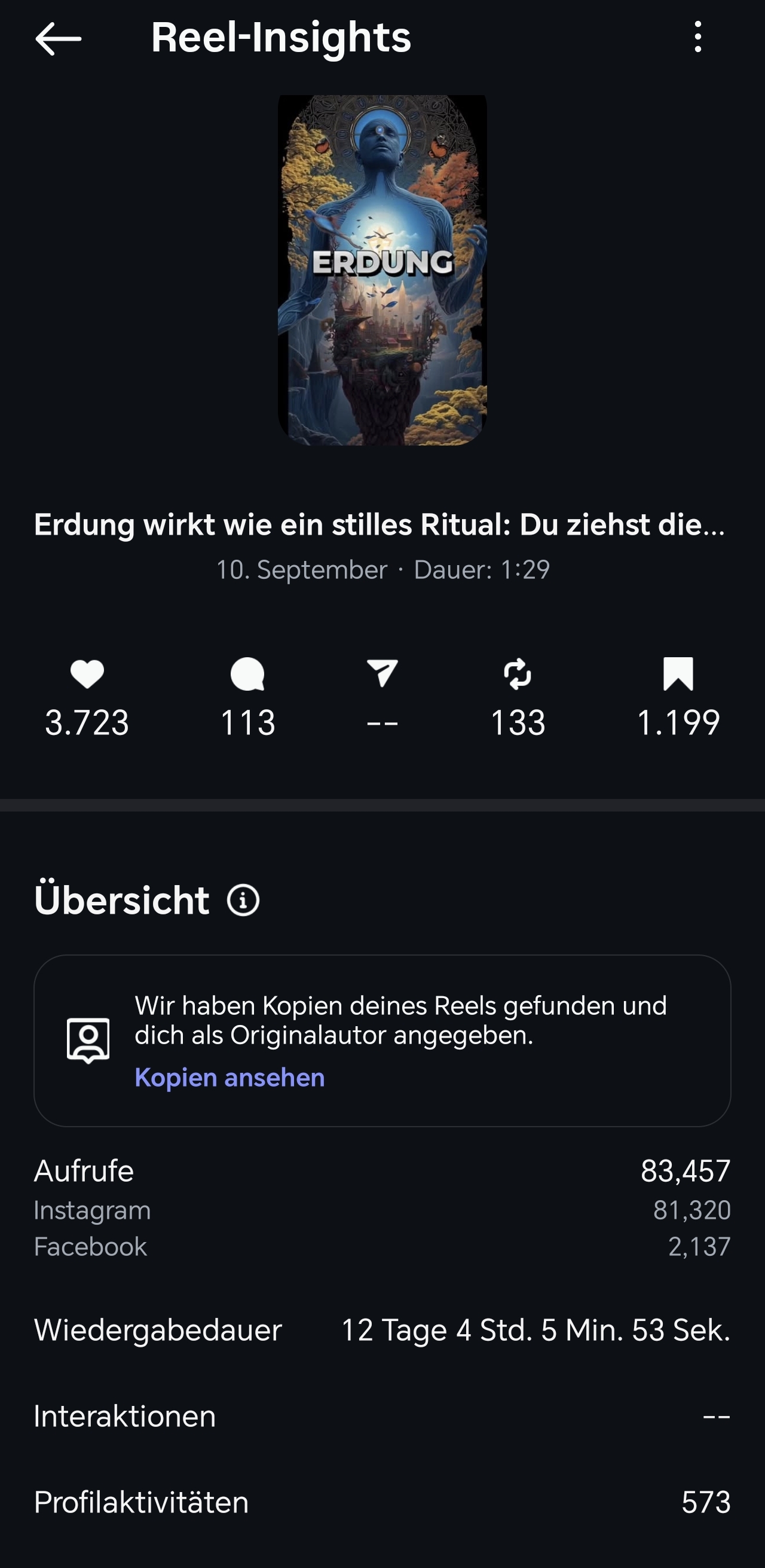Open the Übersicht info icon
765x1568 pixels.
pyautogui.click(x=242, y=902)
